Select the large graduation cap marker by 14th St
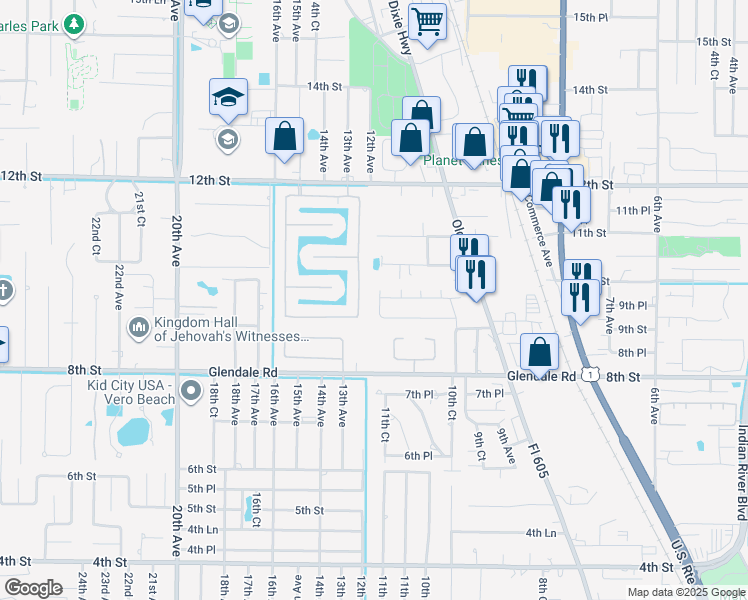The width and height of the screenshot is (748, 600). (228, 98)
